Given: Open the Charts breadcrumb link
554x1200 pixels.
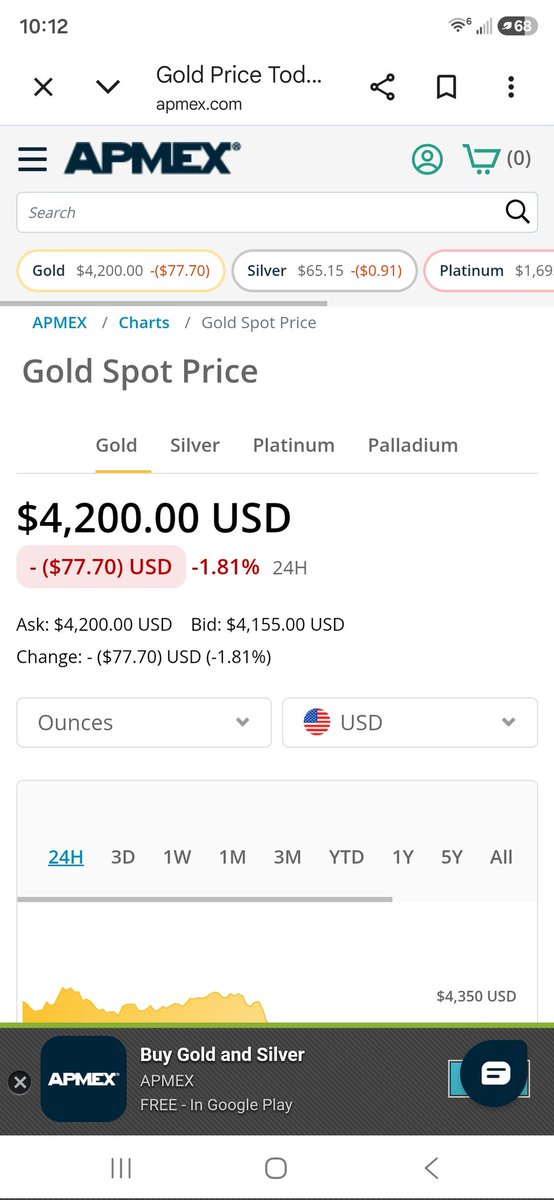Looking at the screenshot, I should coord(144,322).
